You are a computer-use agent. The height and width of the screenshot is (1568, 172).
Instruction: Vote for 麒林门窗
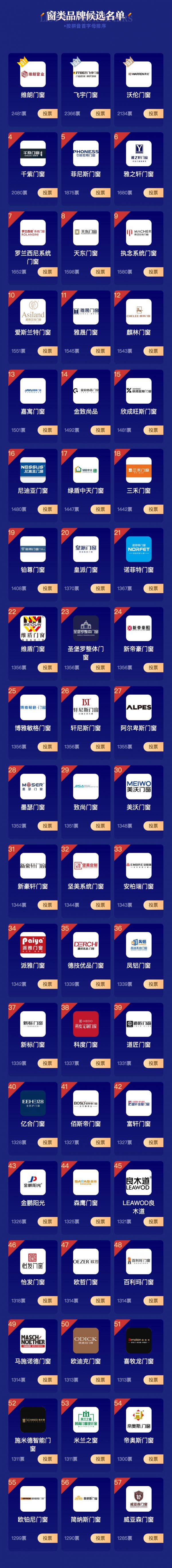click(153, 351)
